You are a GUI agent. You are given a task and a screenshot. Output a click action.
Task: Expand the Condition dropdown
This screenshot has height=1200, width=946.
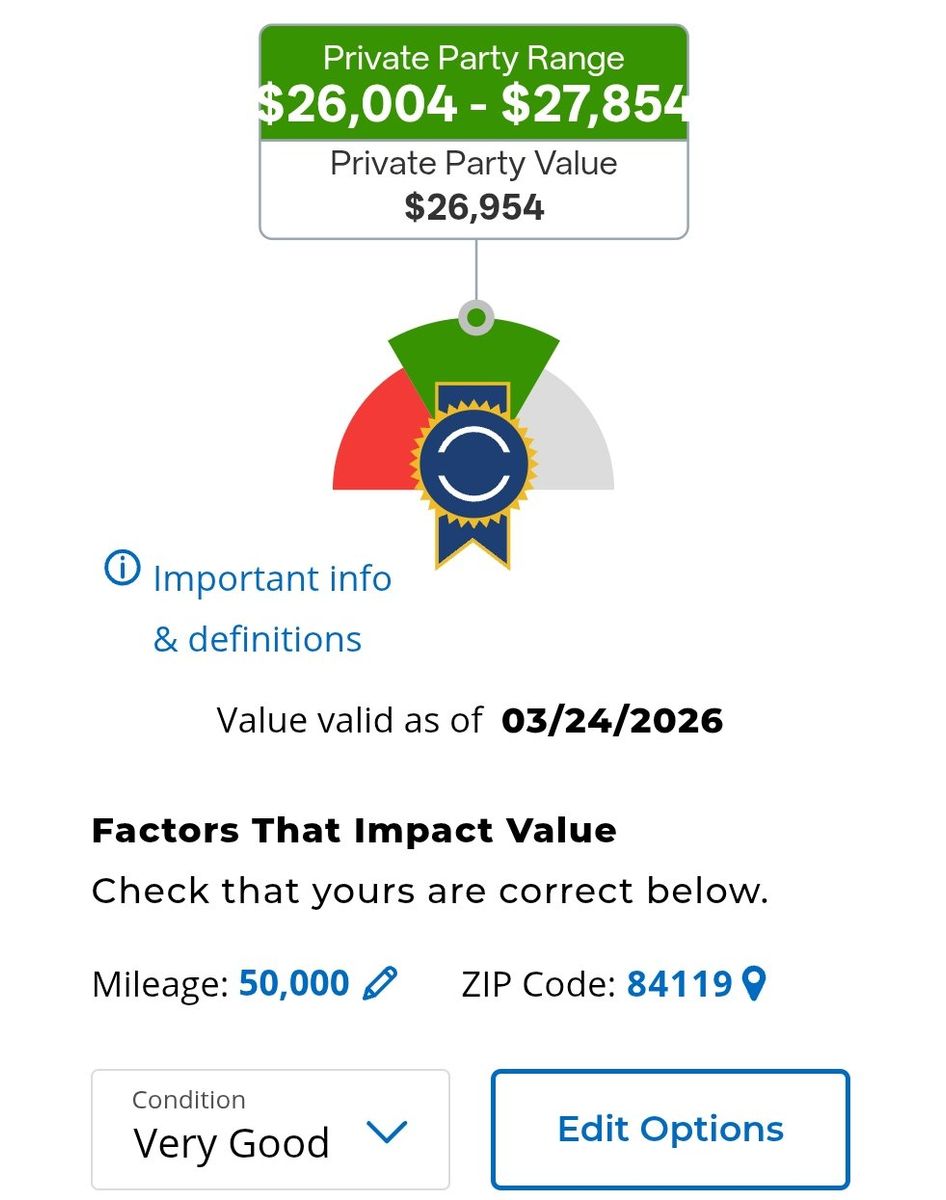click(x=270, y=1130)
